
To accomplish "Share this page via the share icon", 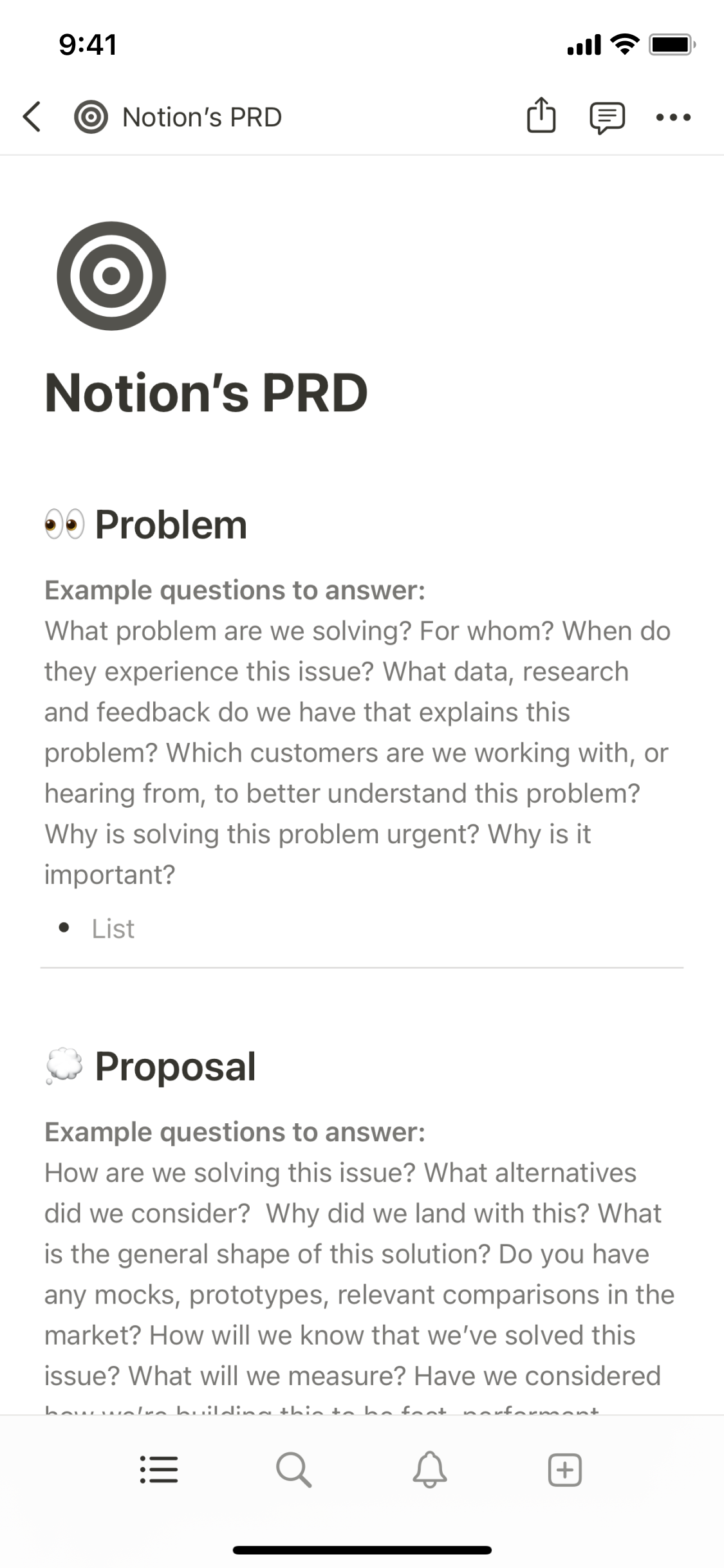I will point(541,117).
